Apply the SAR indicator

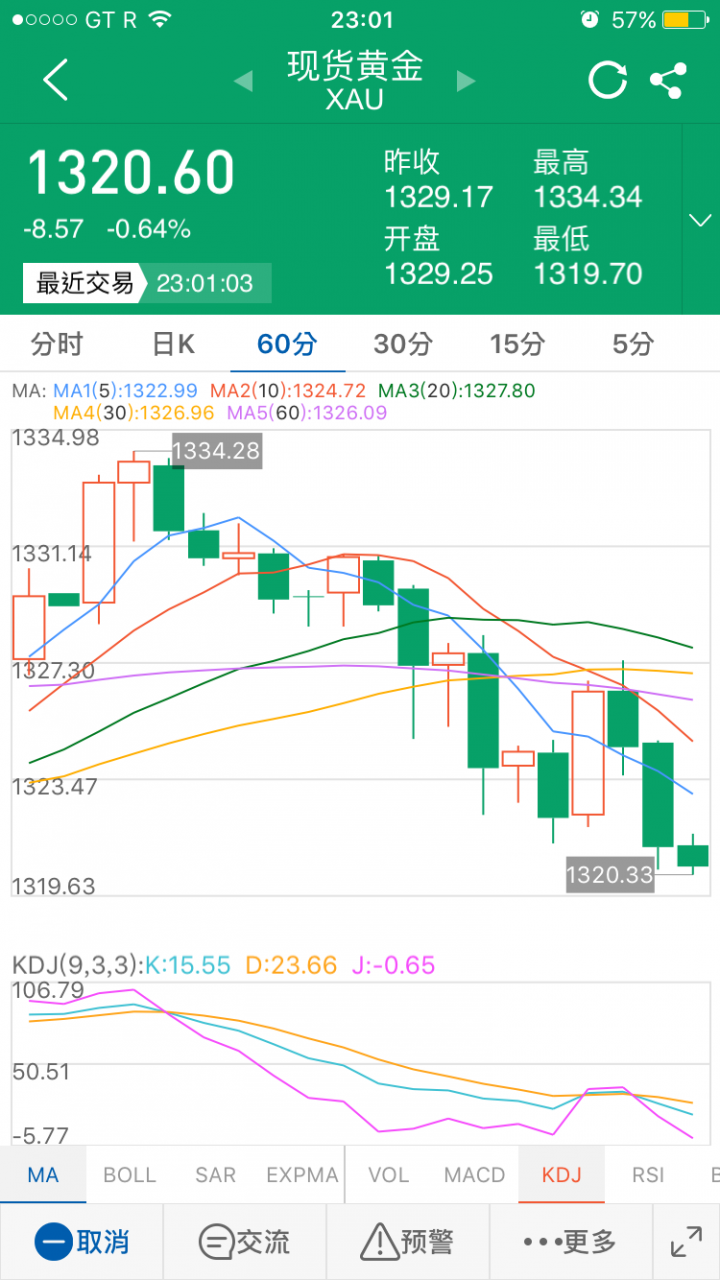[216, 1175]
